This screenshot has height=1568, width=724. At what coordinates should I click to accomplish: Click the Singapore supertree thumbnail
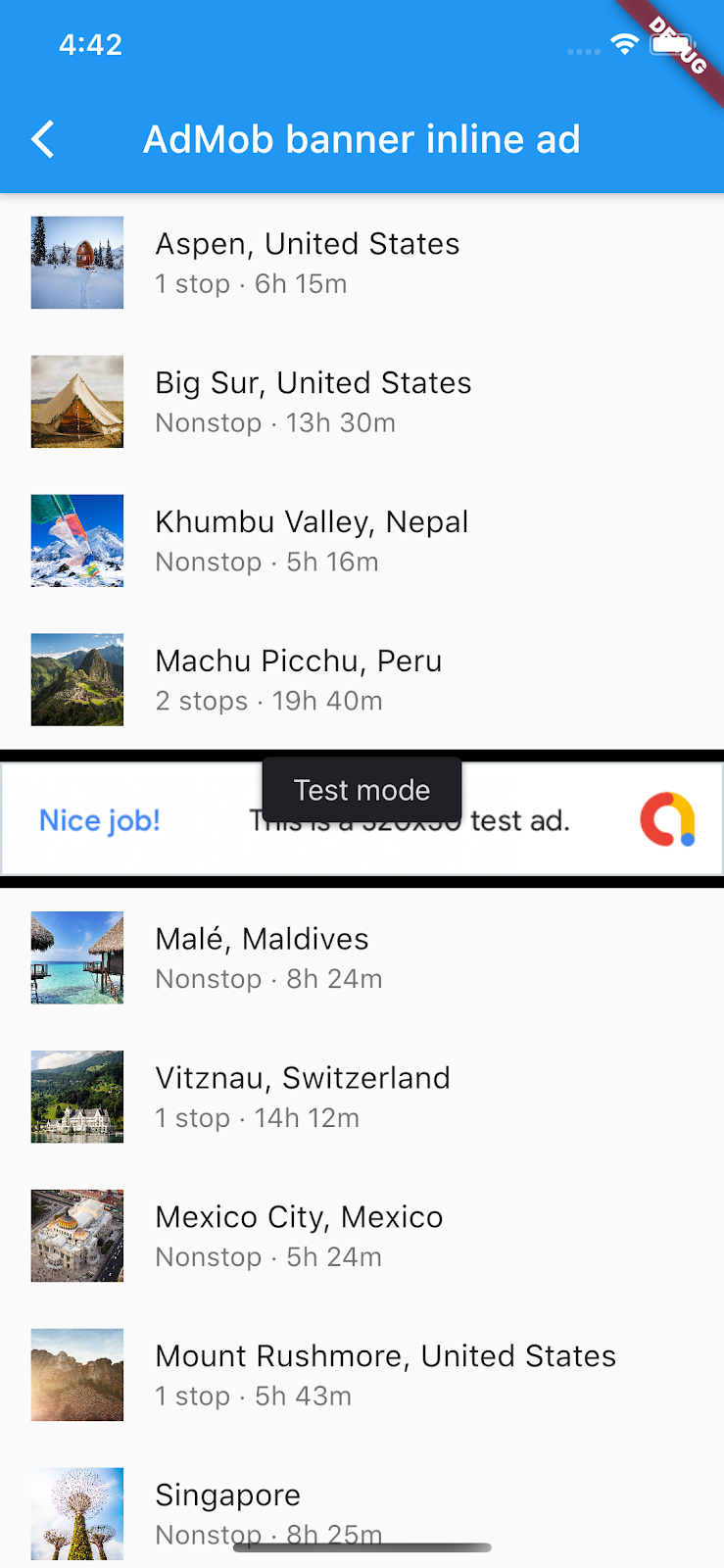pos(76,1514)
